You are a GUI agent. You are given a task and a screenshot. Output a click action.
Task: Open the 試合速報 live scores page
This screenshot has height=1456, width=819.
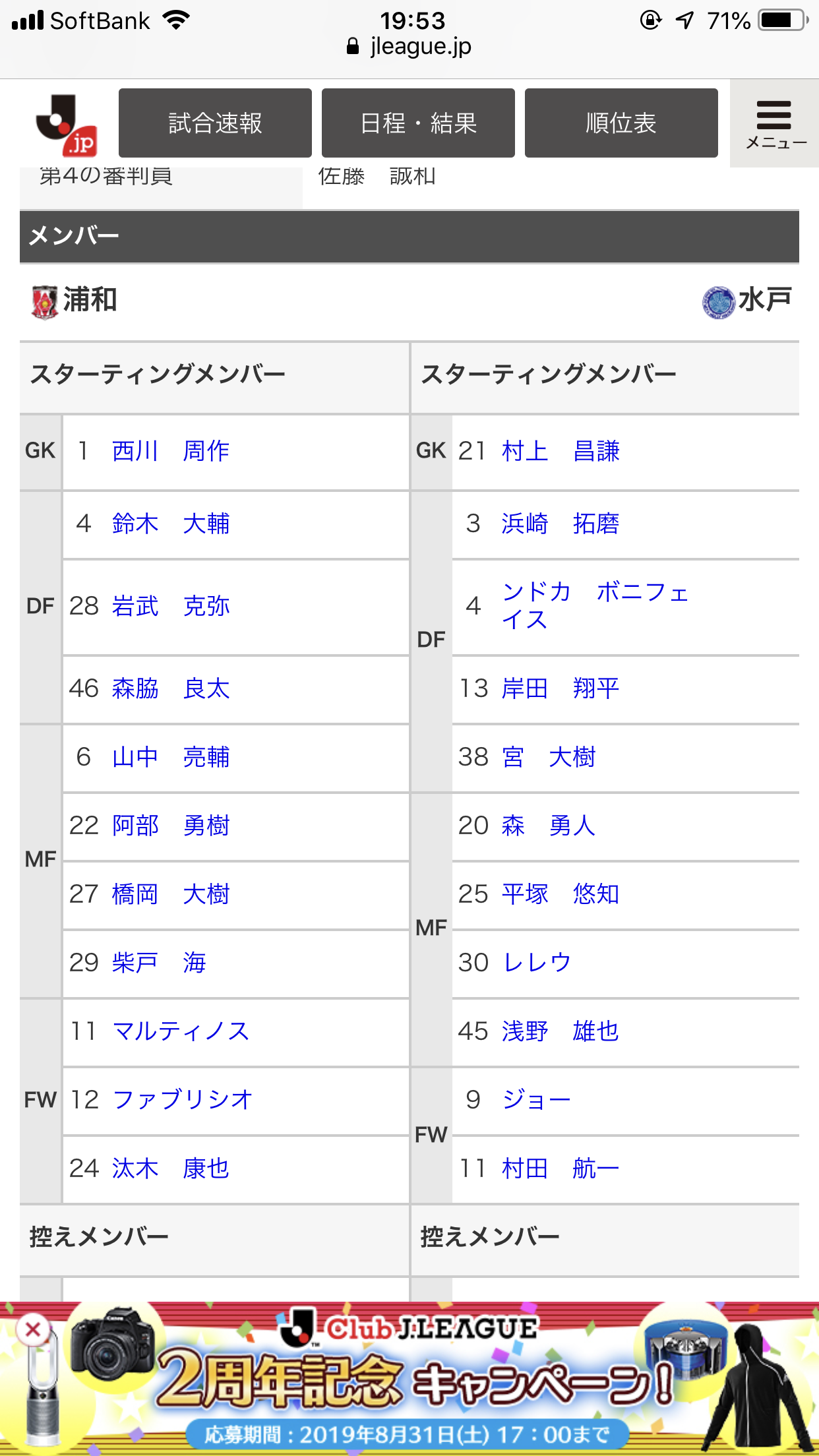tap(215, 123)
